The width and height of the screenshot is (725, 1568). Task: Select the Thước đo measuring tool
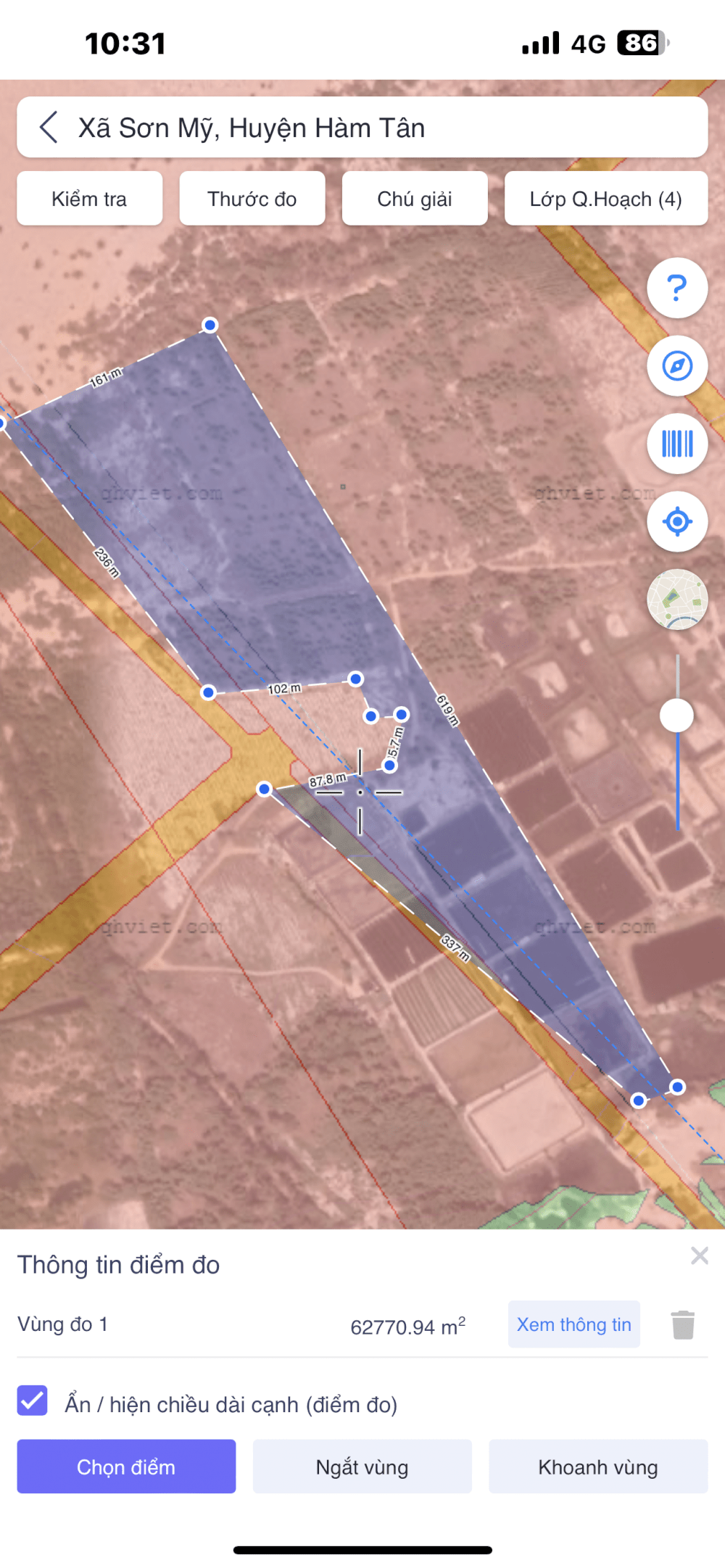[252, 199]
